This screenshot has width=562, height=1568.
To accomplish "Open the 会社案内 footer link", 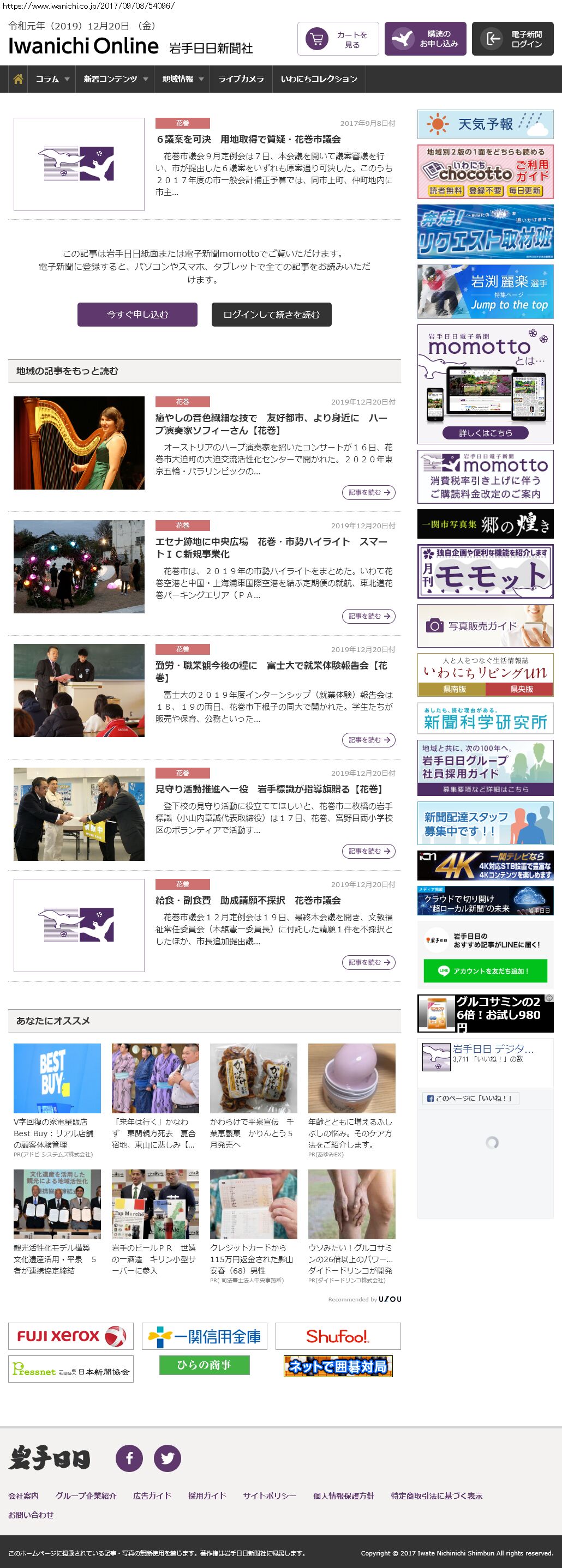I will click(x=23, y=1495).
